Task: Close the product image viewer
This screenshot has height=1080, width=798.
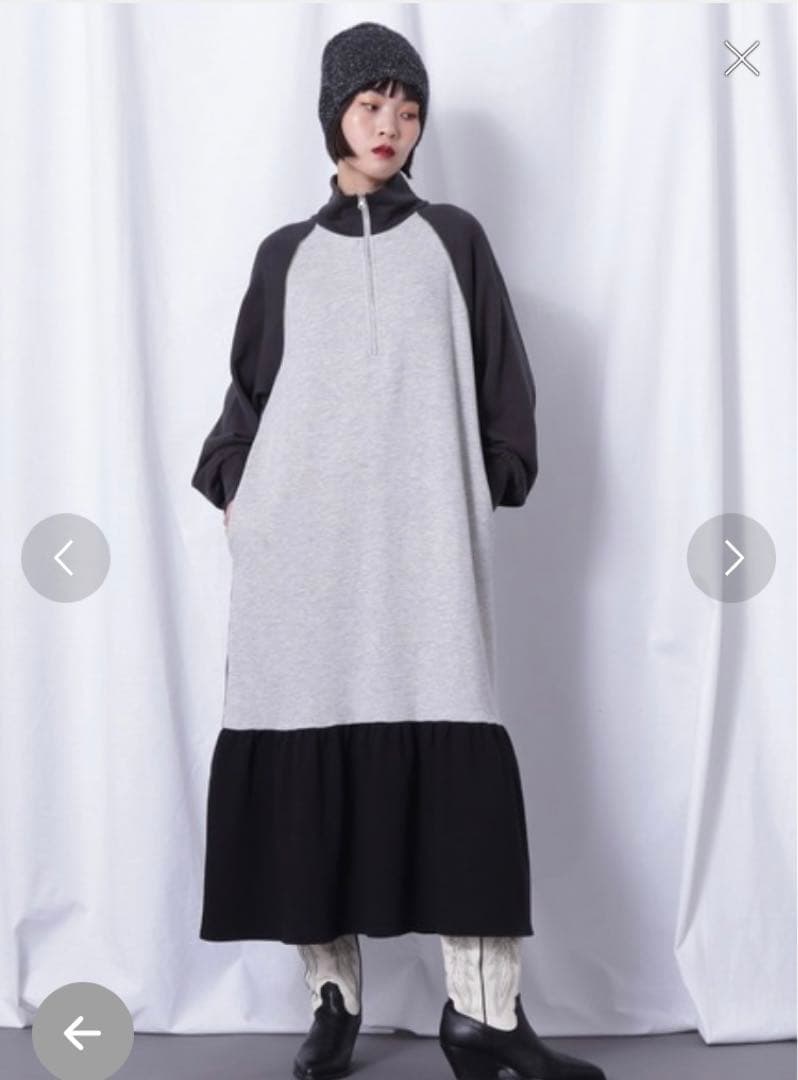Action: coord(741,59)
